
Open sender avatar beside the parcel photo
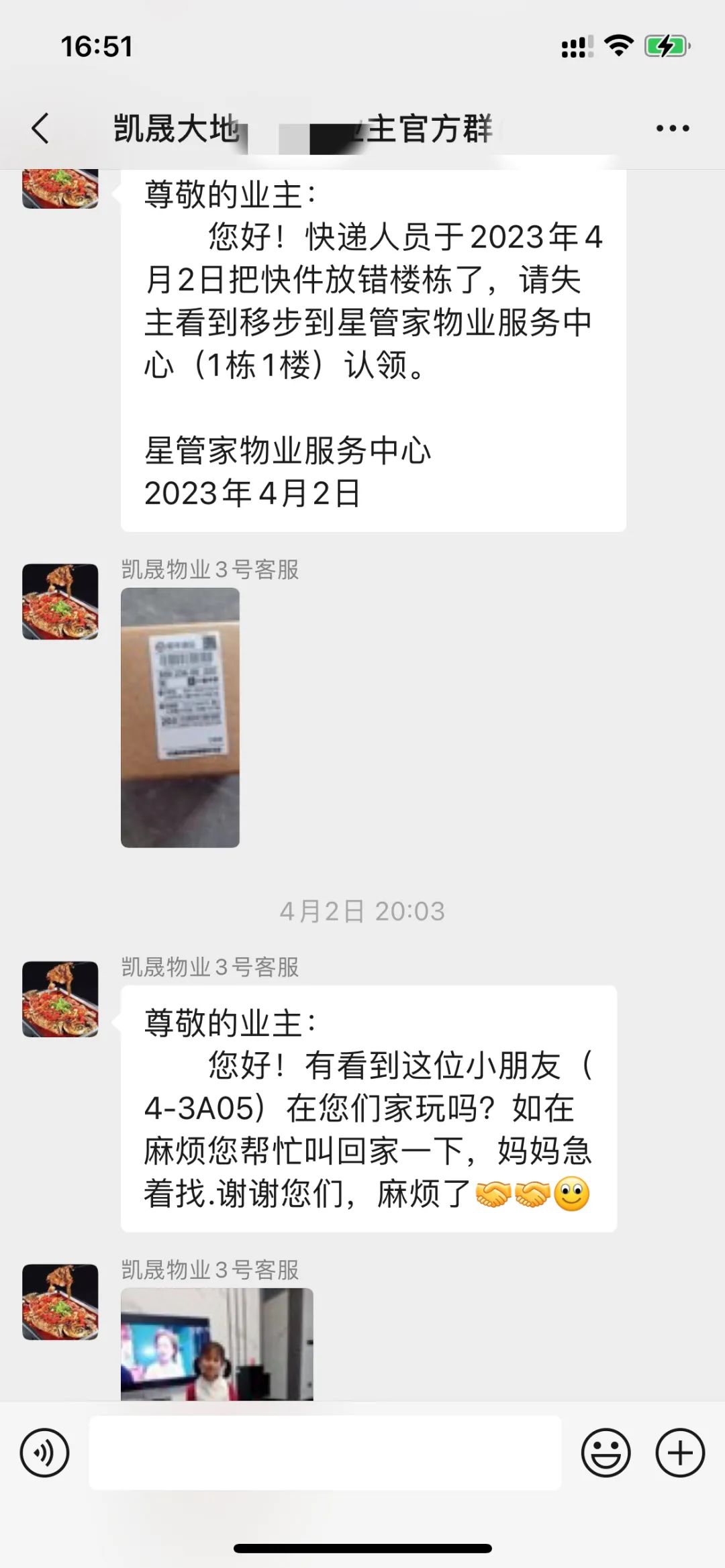[x=60, y=602]
